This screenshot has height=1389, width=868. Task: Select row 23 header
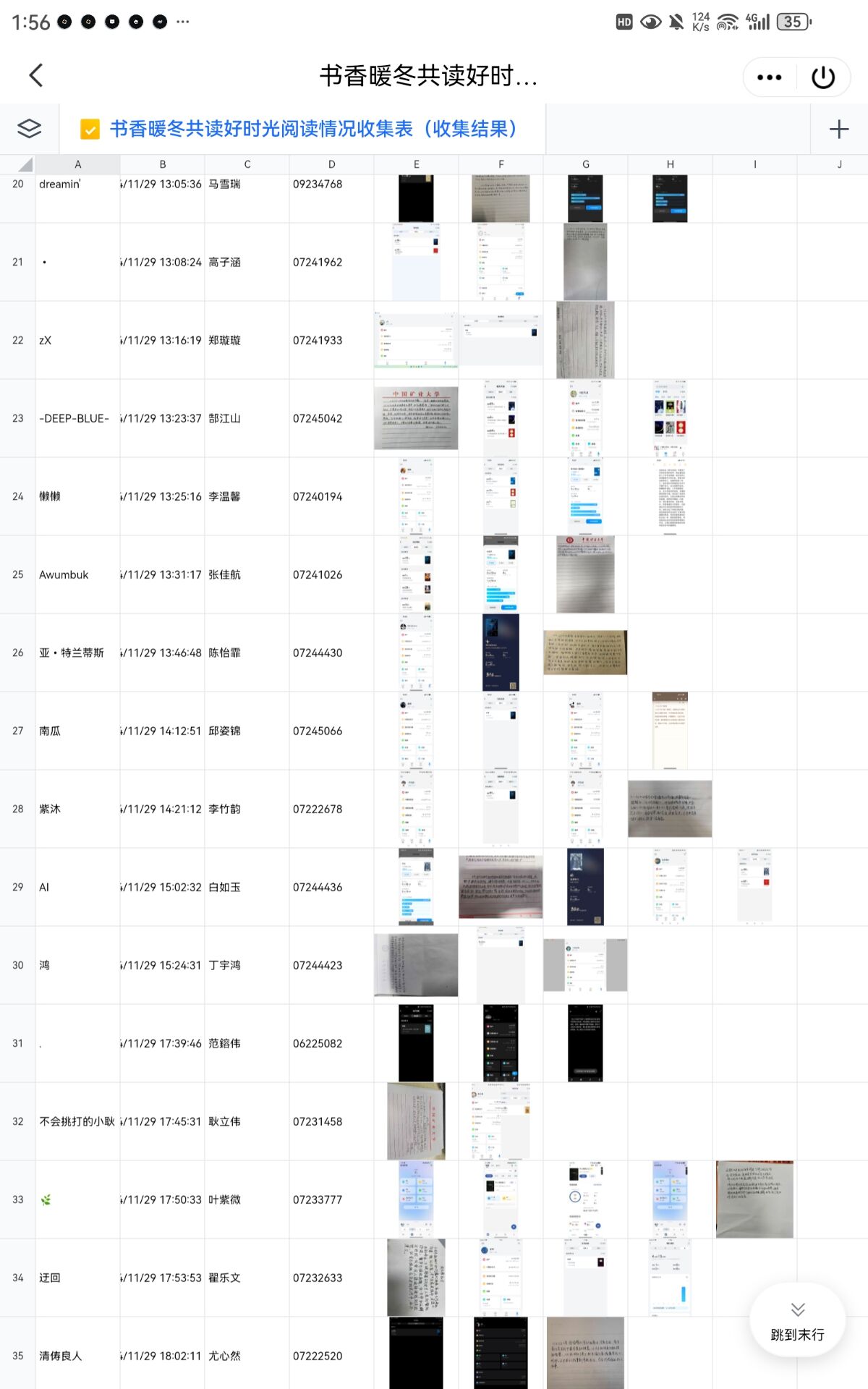click(x=17, y=418)
